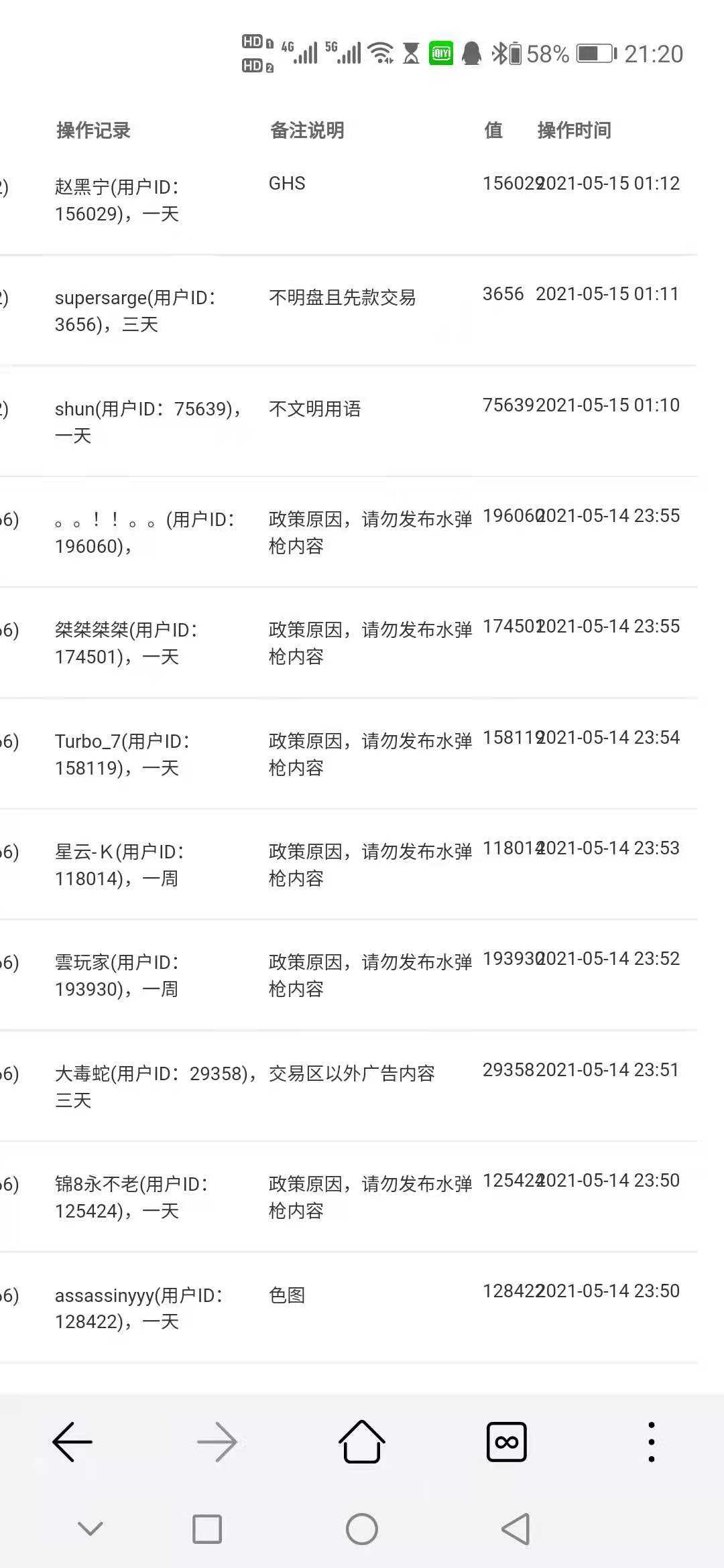Viewport: 724px width, 1568px height.
Task: Open recent apps with the square button
Action: point(207,1529)
